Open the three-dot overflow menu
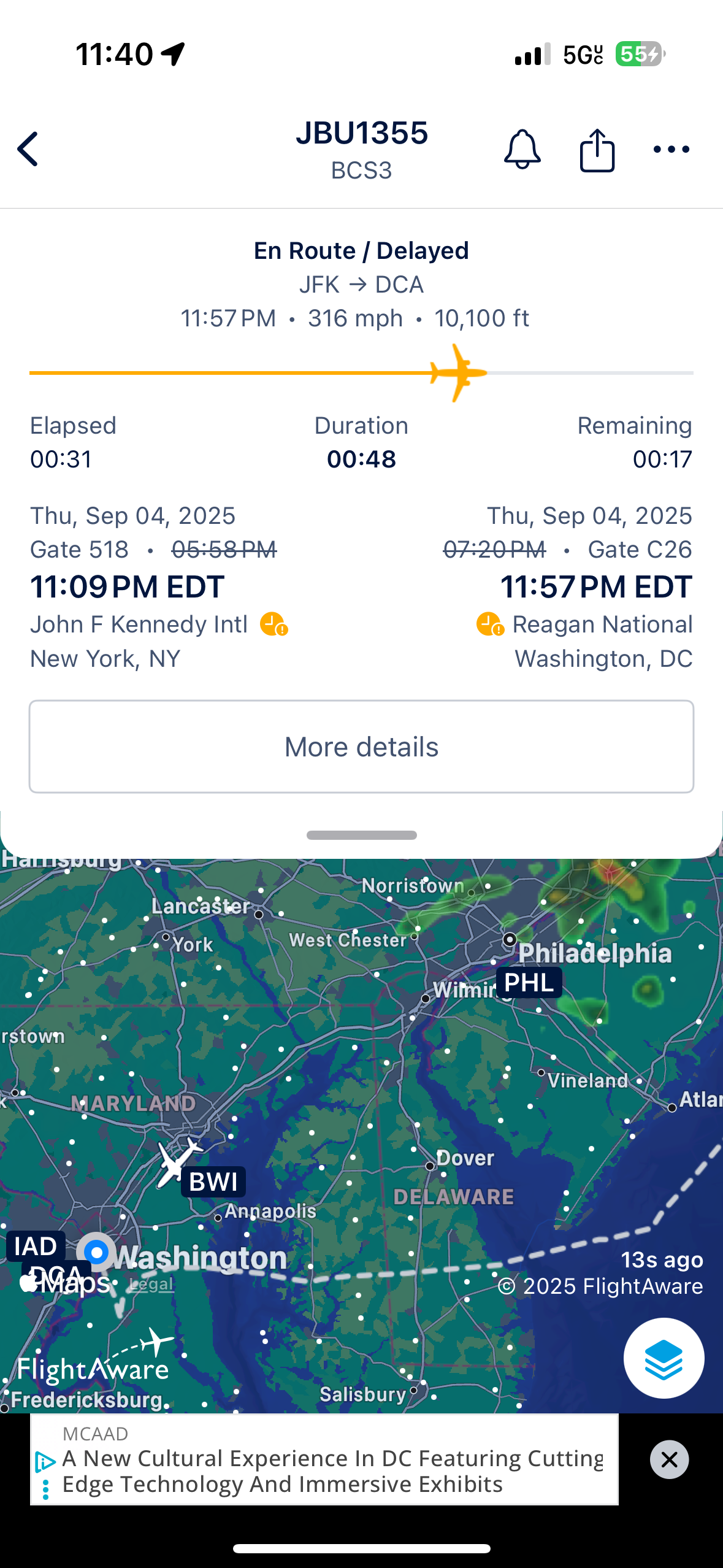723x1568 pixels. (671, 149)
